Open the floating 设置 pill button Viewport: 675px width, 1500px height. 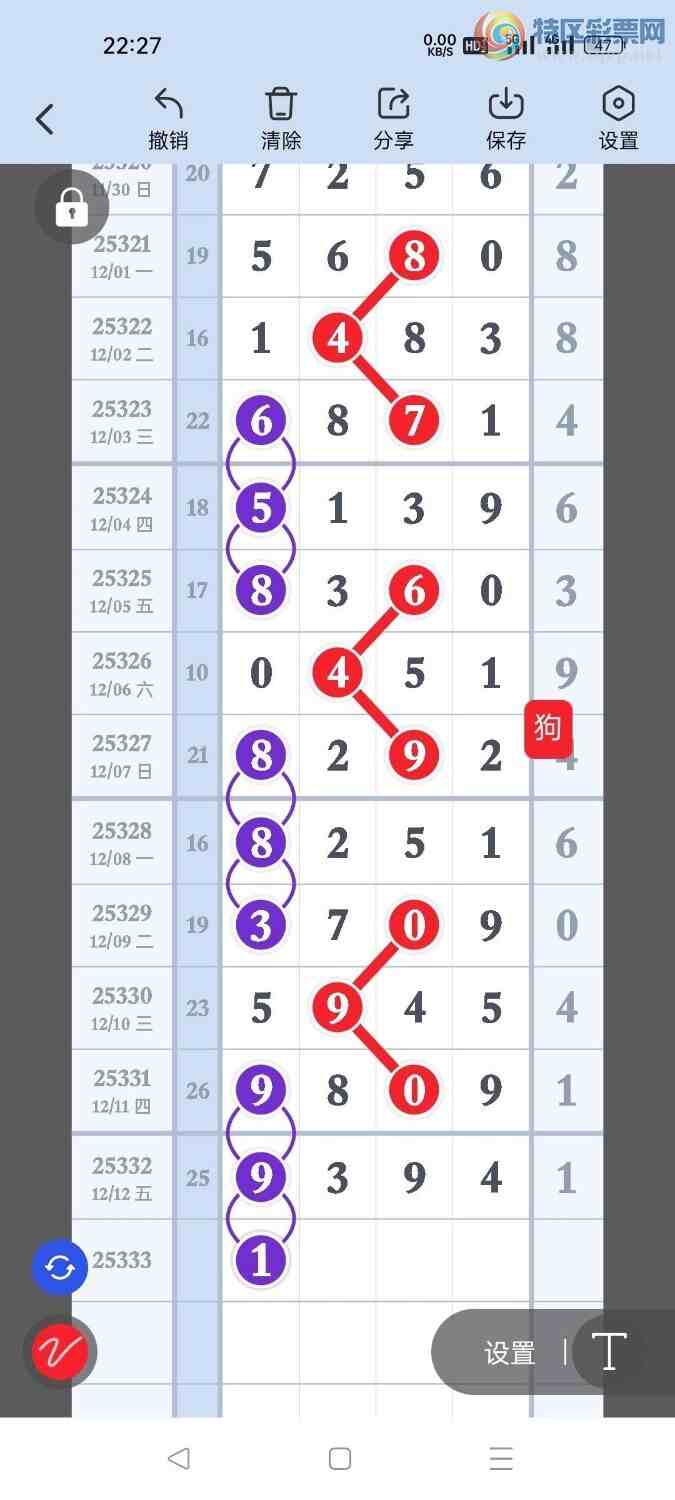pyautogui.click(x=509, y=1353)
